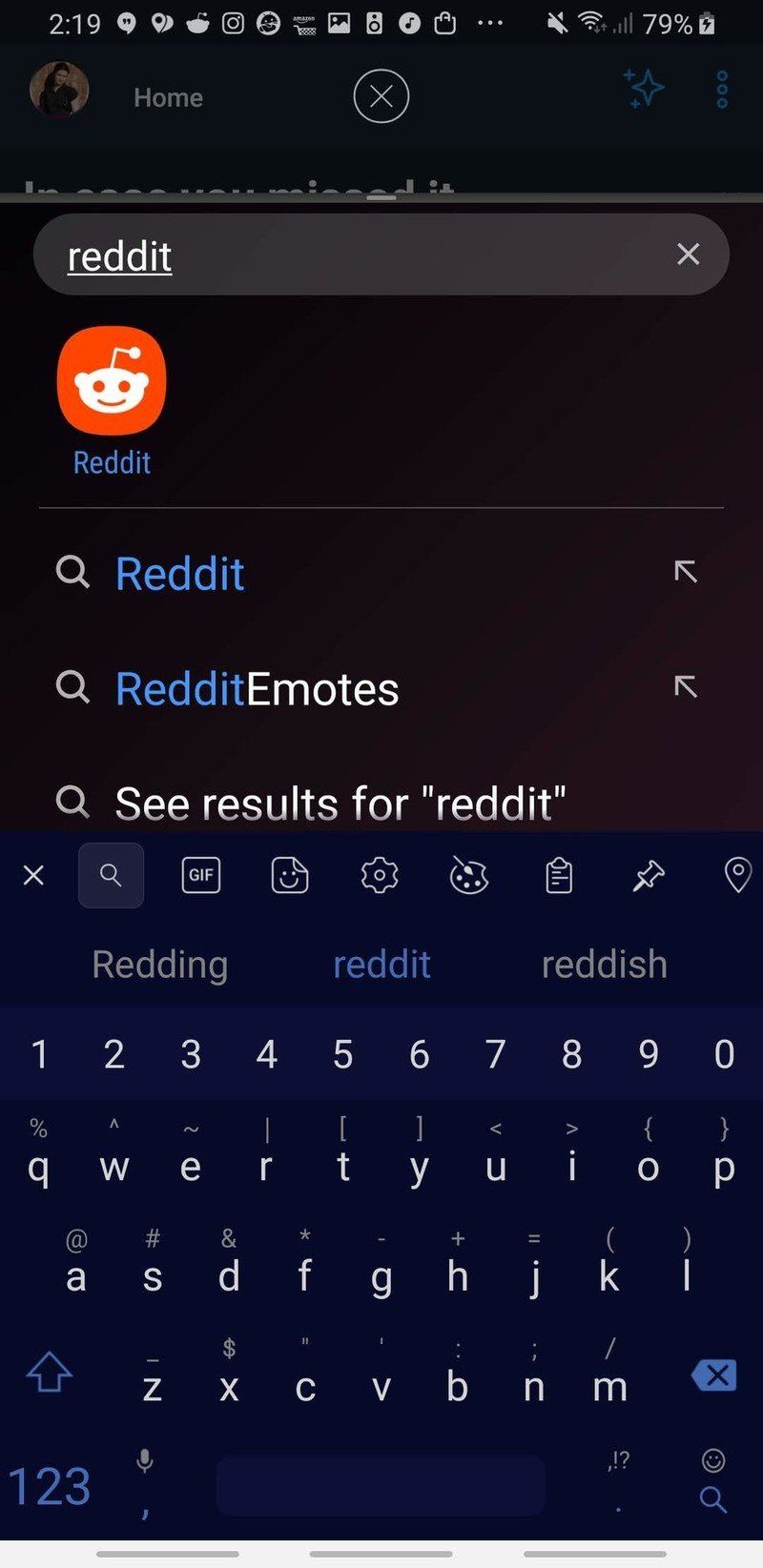763x1568 pixels.
Task: Select the pin icon on the keyboard toolbar
Action: [x=648, y=874]
